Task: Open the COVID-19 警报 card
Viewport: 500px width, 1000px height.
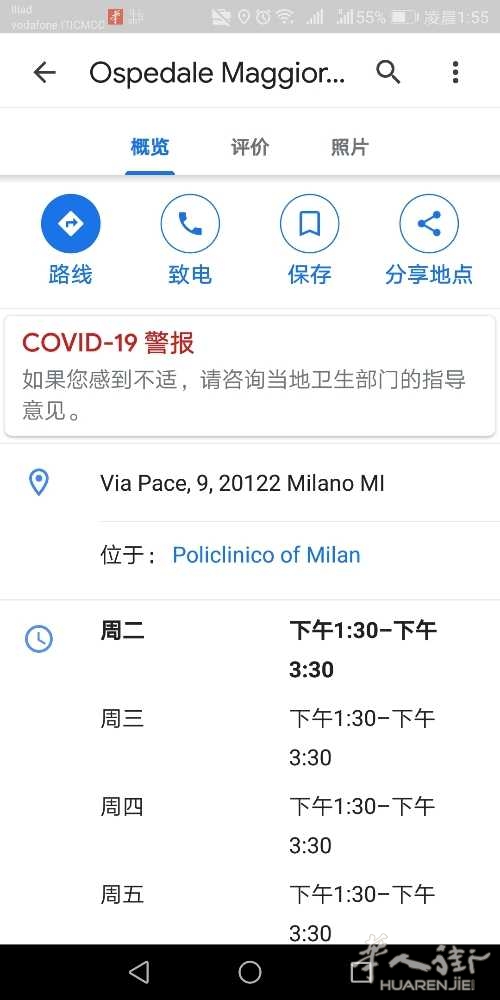Action: [250, 376]
